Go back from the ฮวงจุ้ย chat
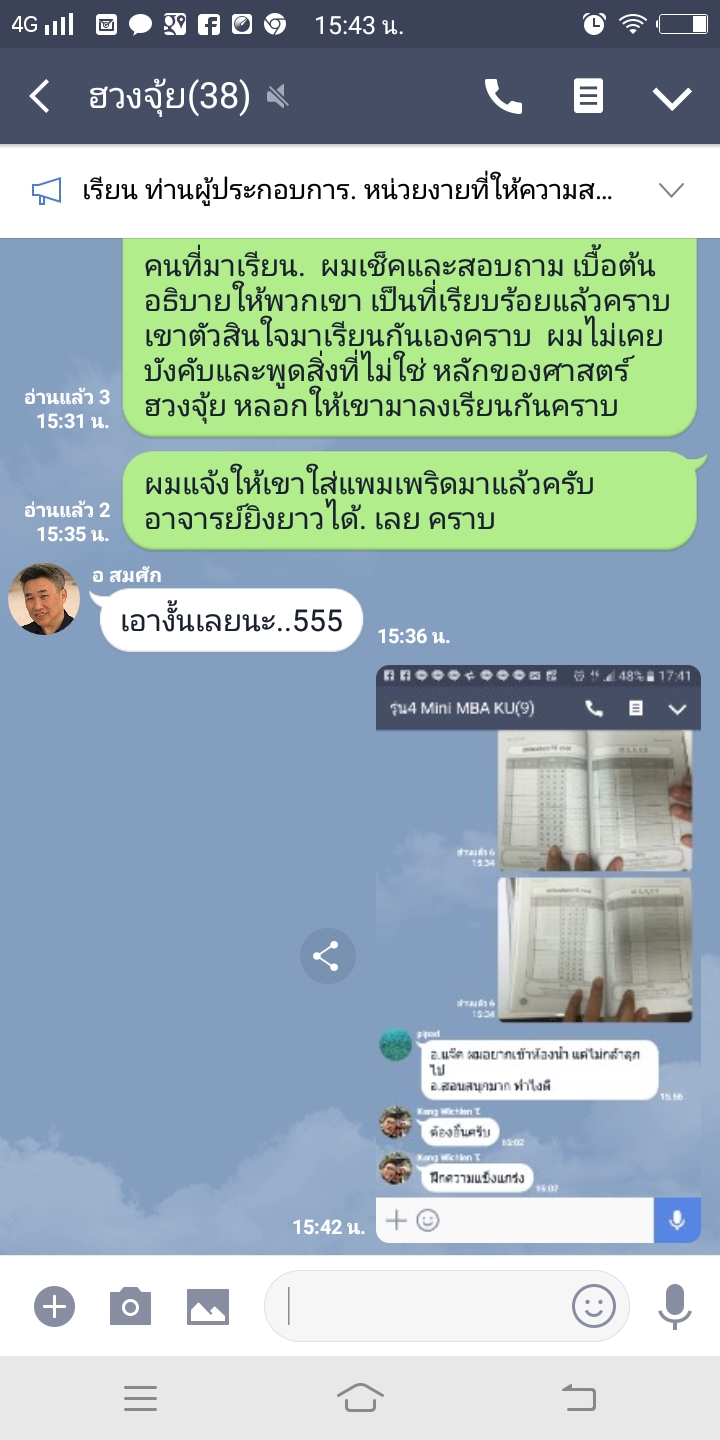Viewport: 720px width, 1440px height. (x=40, y=97)
